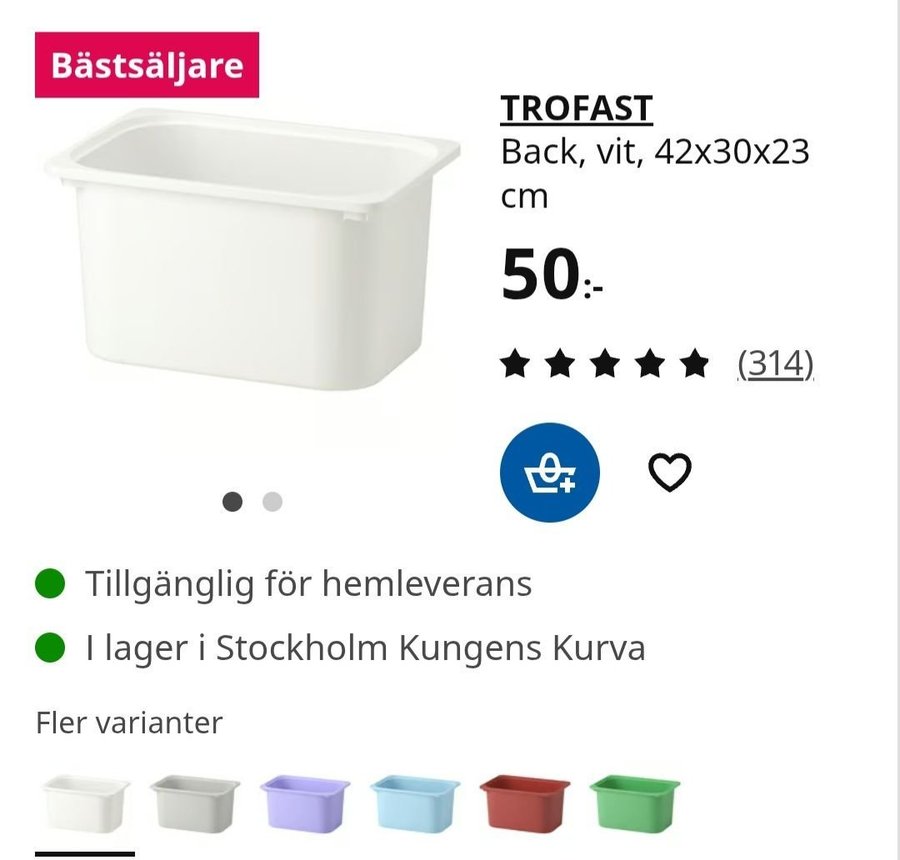Select the grey box variant

point(195,802)
